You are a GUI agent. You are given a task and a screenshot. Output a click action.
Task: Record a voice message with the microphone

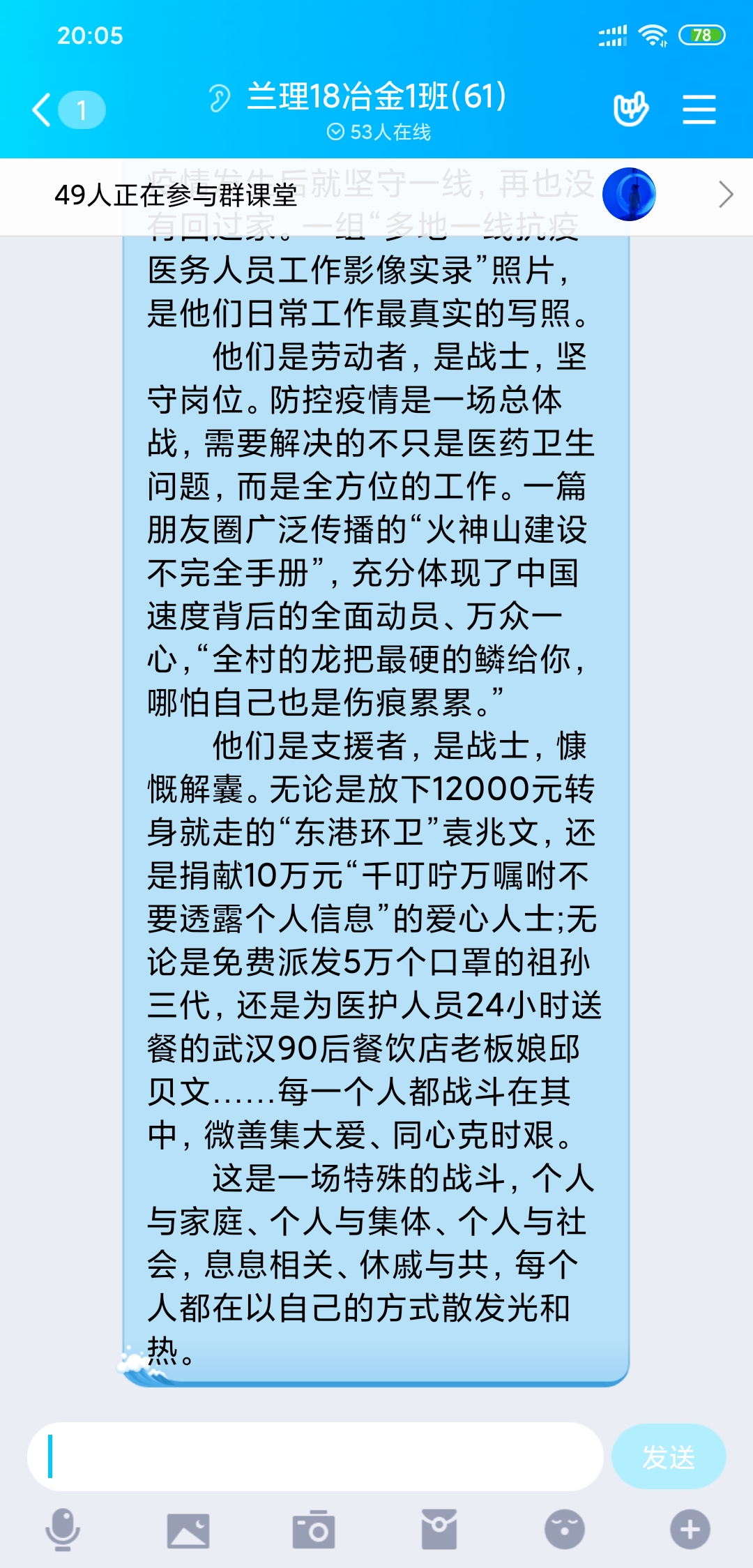tap(63, 1529)
